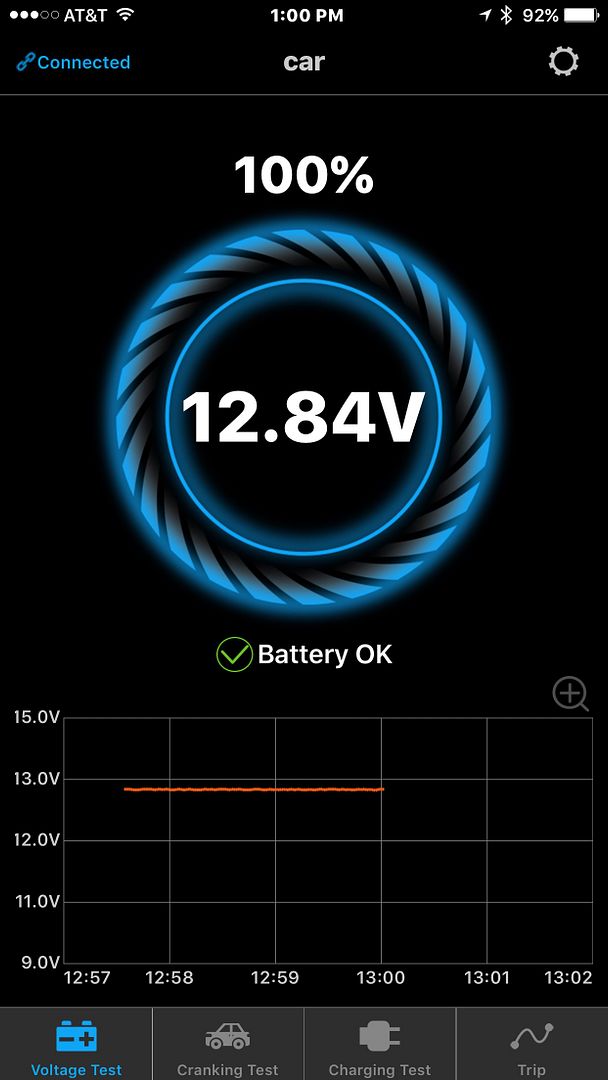
Task: Select the Voltage Test tab
Action: point(76,1046)
